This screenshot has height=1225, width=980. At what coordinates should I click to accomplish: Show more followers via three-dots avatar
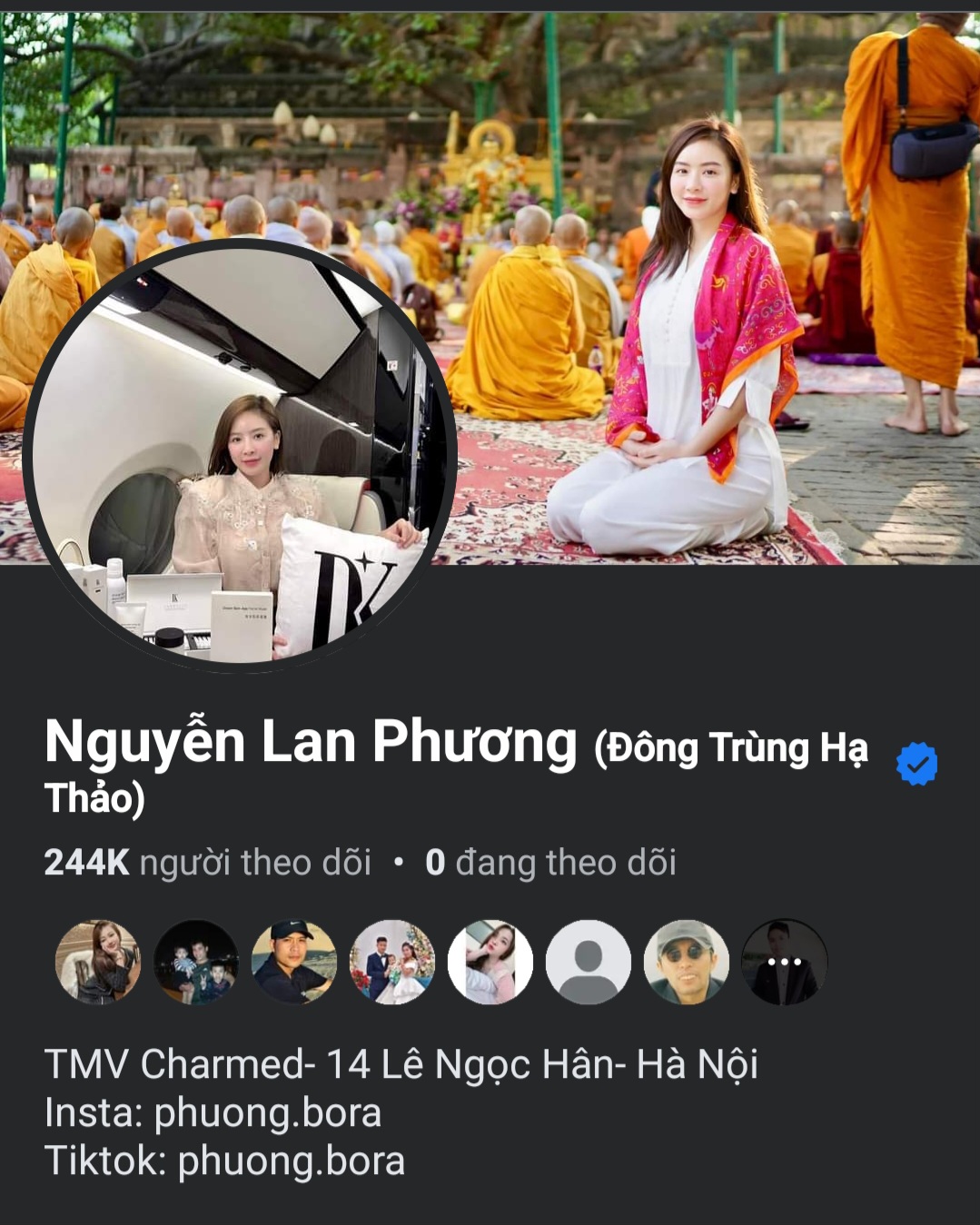click(784, 962)
